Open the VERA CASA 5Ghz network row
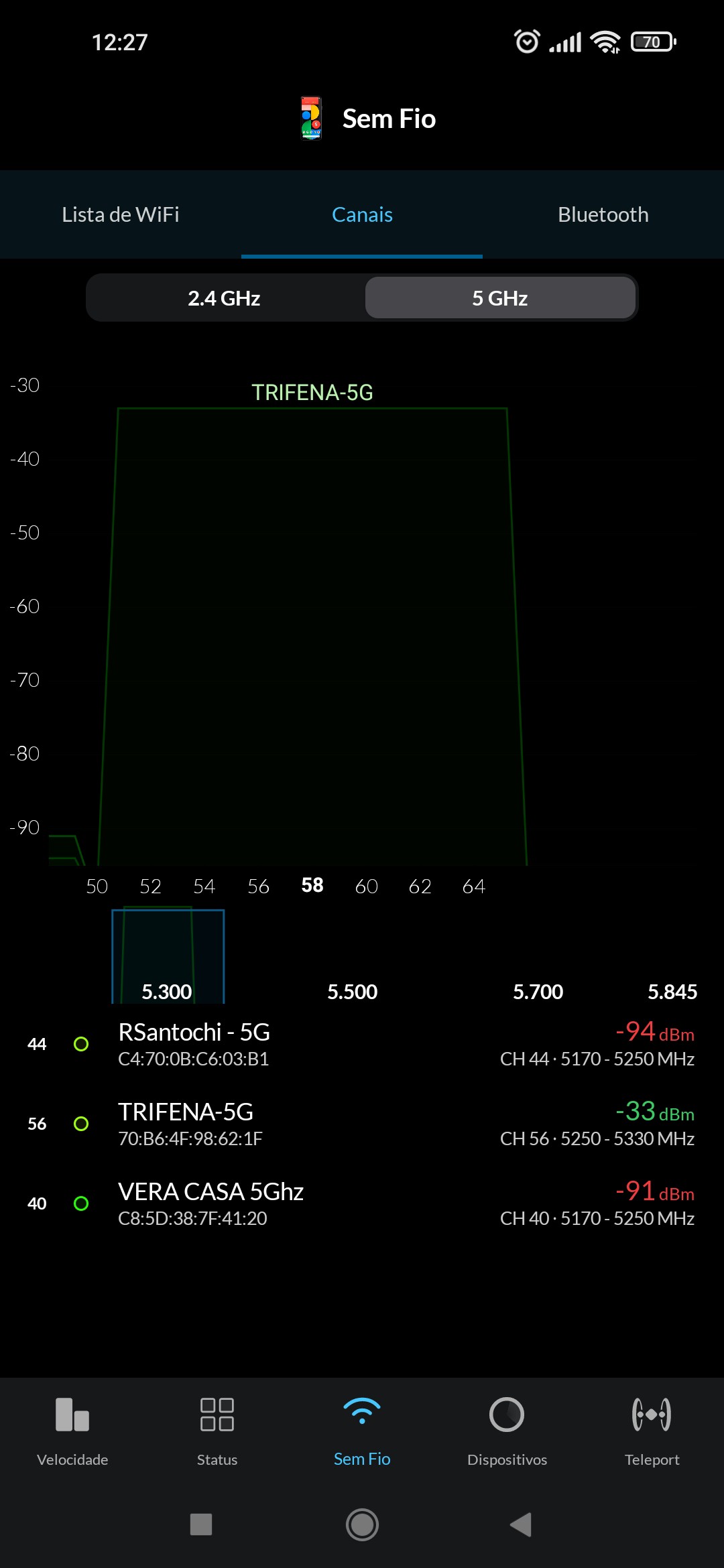 362,1203
